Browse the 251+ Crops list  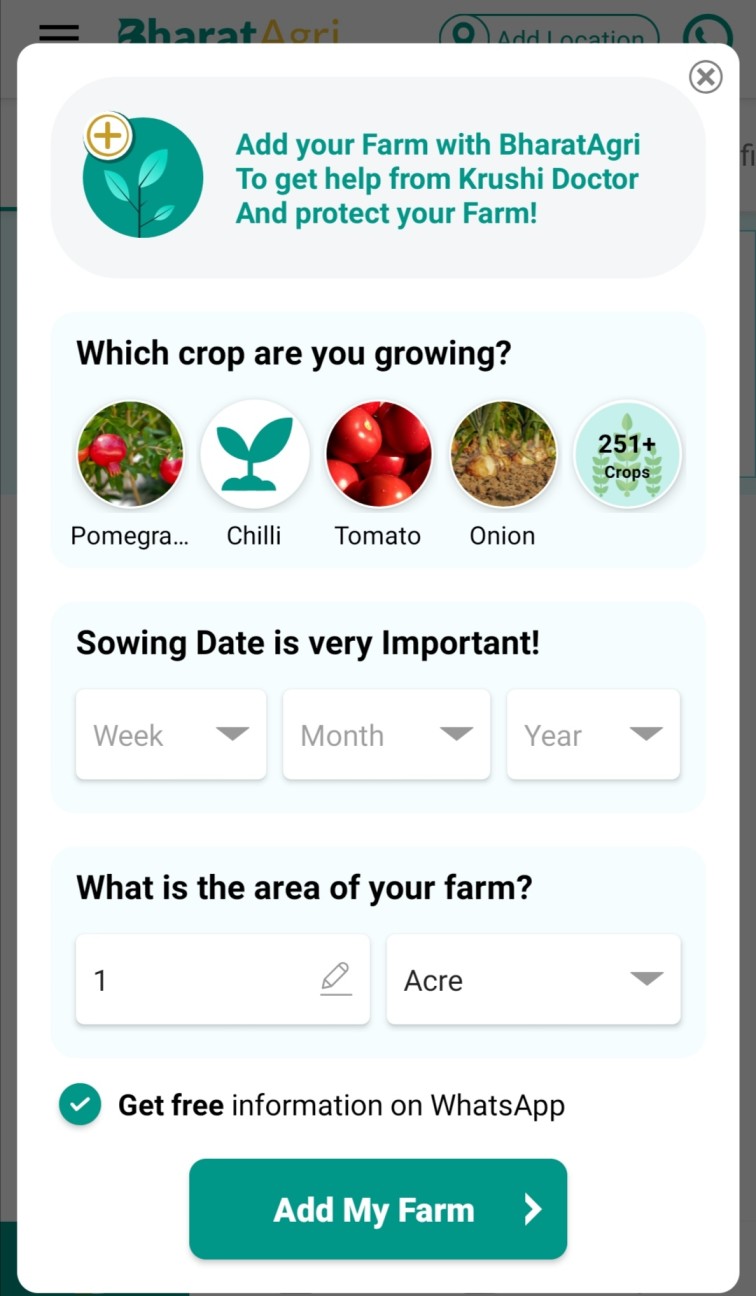click(627, 454)
